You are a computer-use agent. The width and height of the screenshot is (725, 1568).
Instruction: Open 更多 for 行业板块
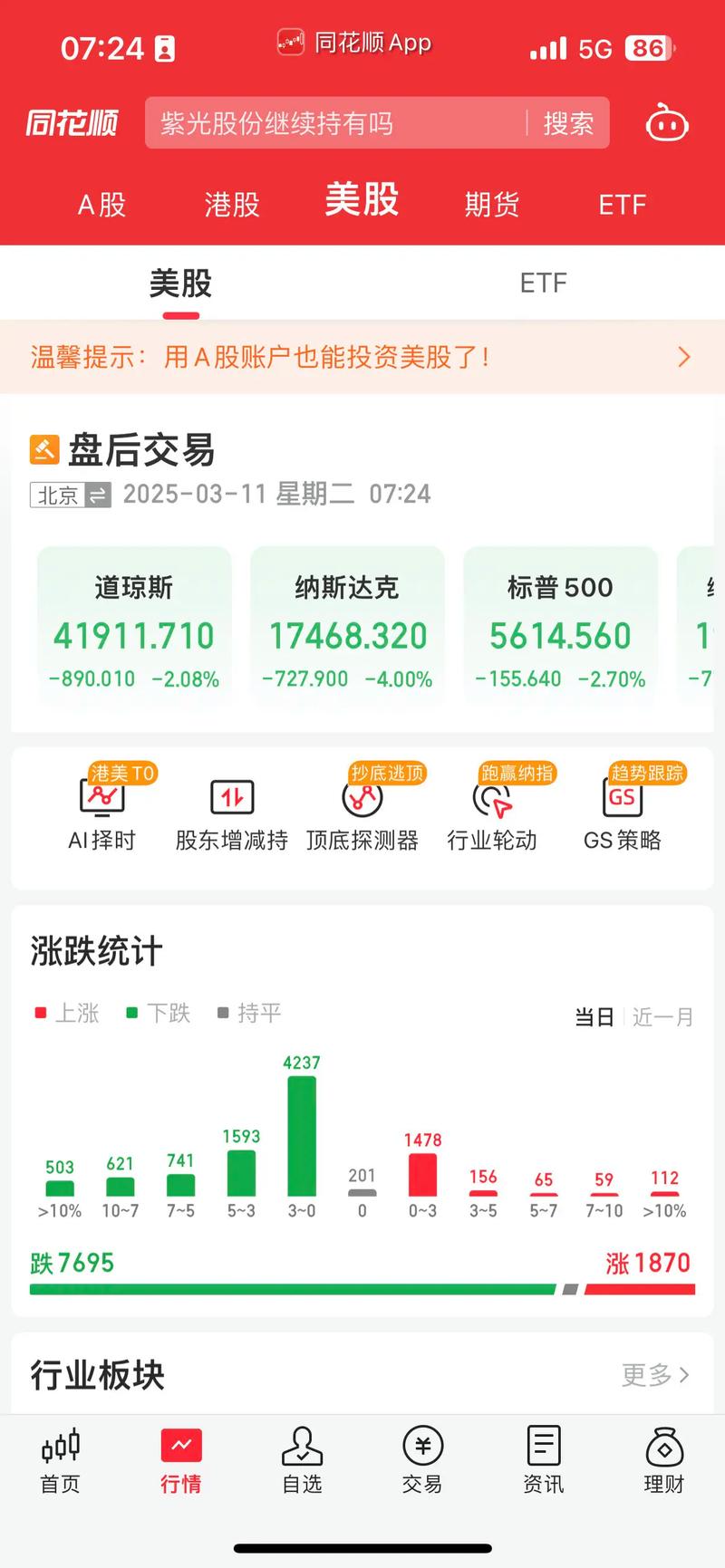coord(654,1375)
